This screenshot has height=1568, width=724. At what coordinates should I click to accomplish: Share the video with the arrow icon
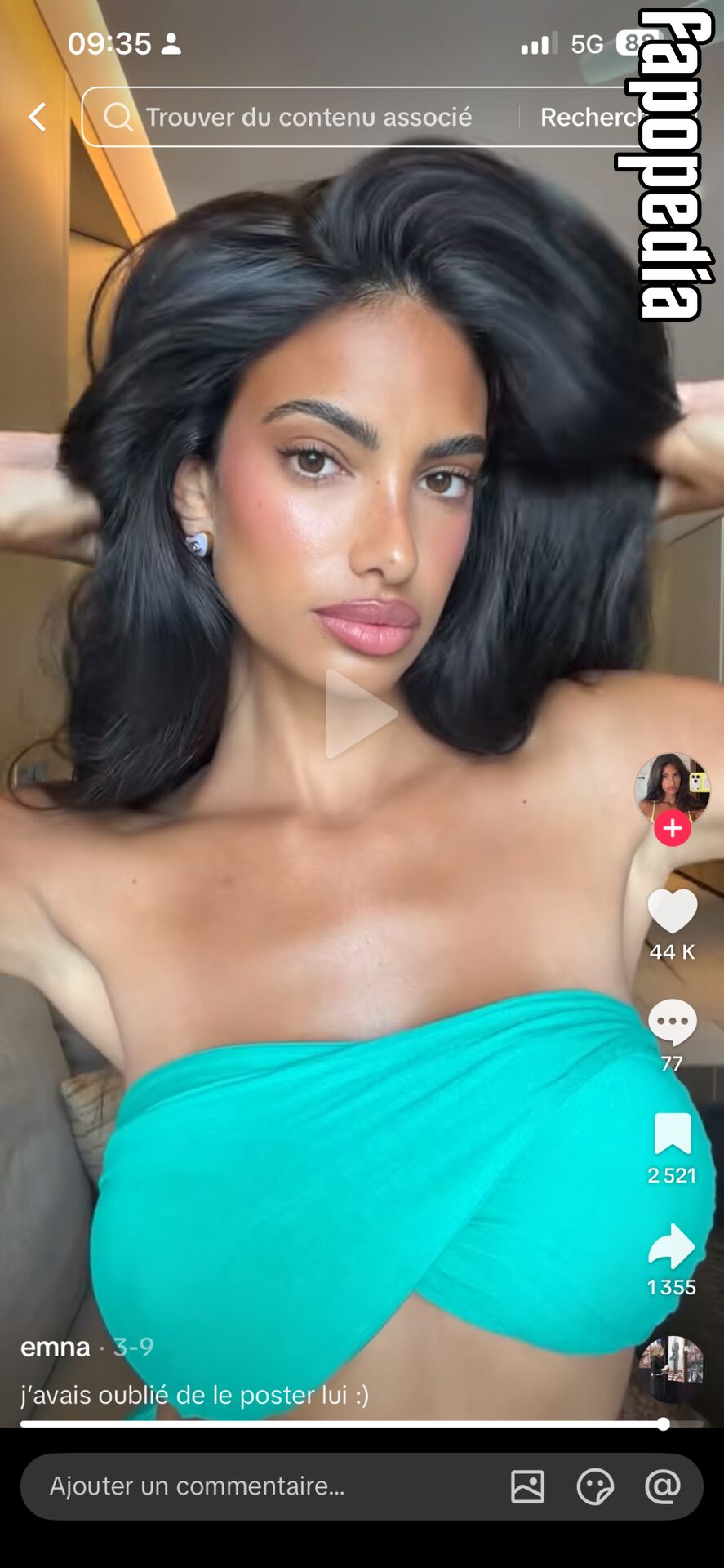(672, 1245)
